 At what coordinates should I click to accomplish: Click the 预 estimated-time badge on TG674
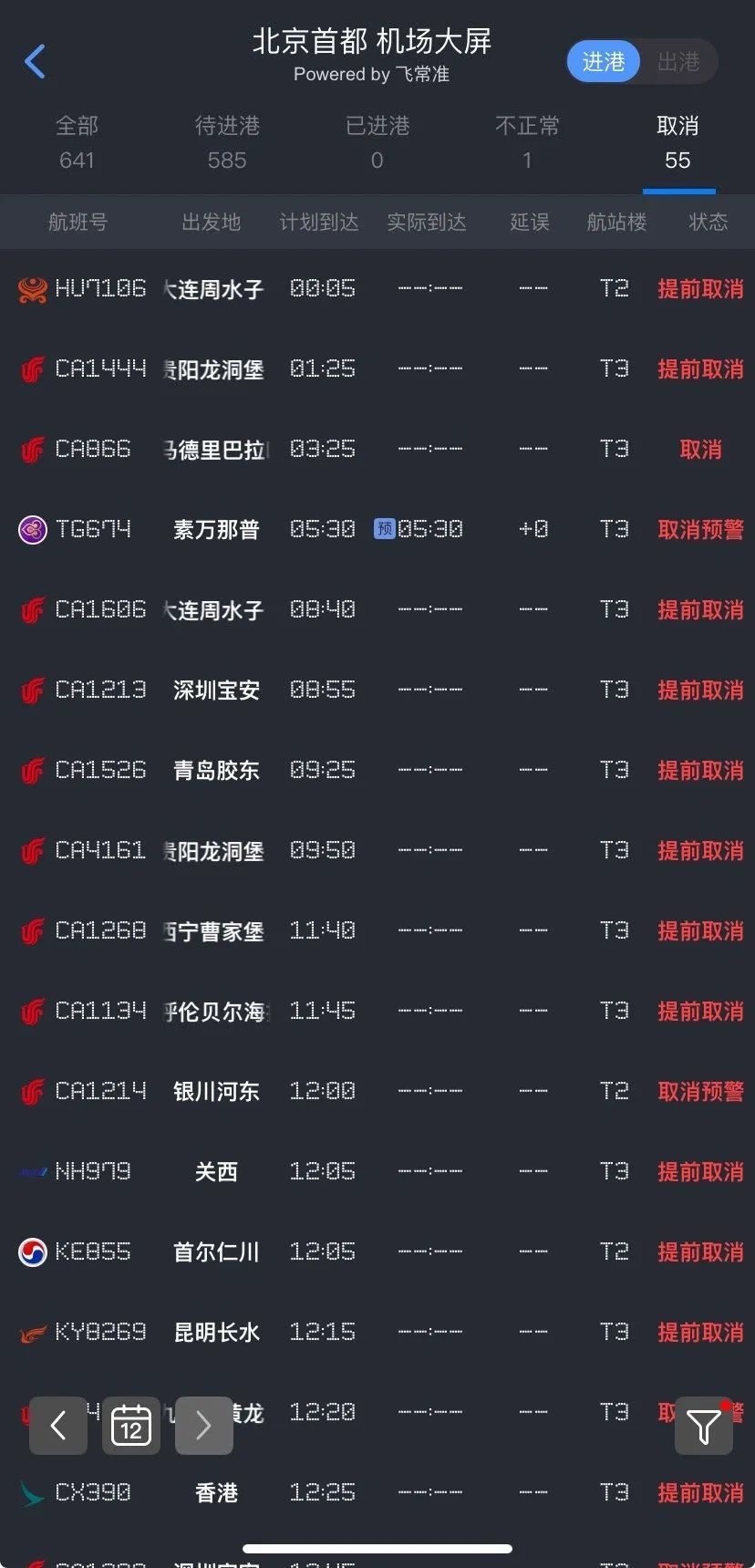(x=384, y=529)
